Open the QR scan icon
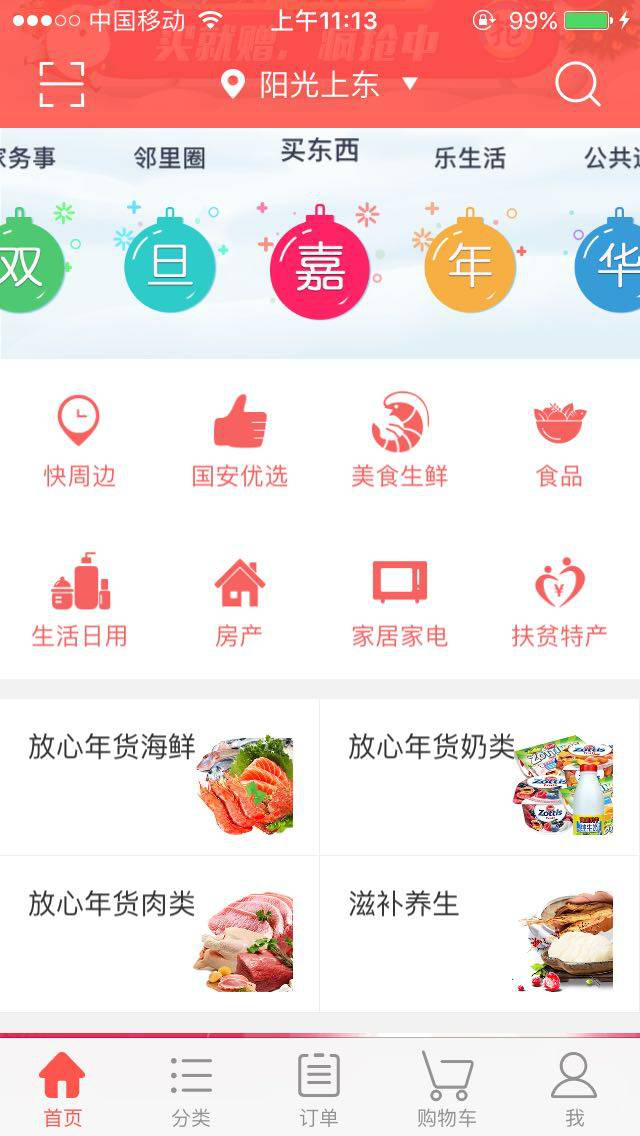The height and width of the screenshot is (1136, 640). point(62,85)
